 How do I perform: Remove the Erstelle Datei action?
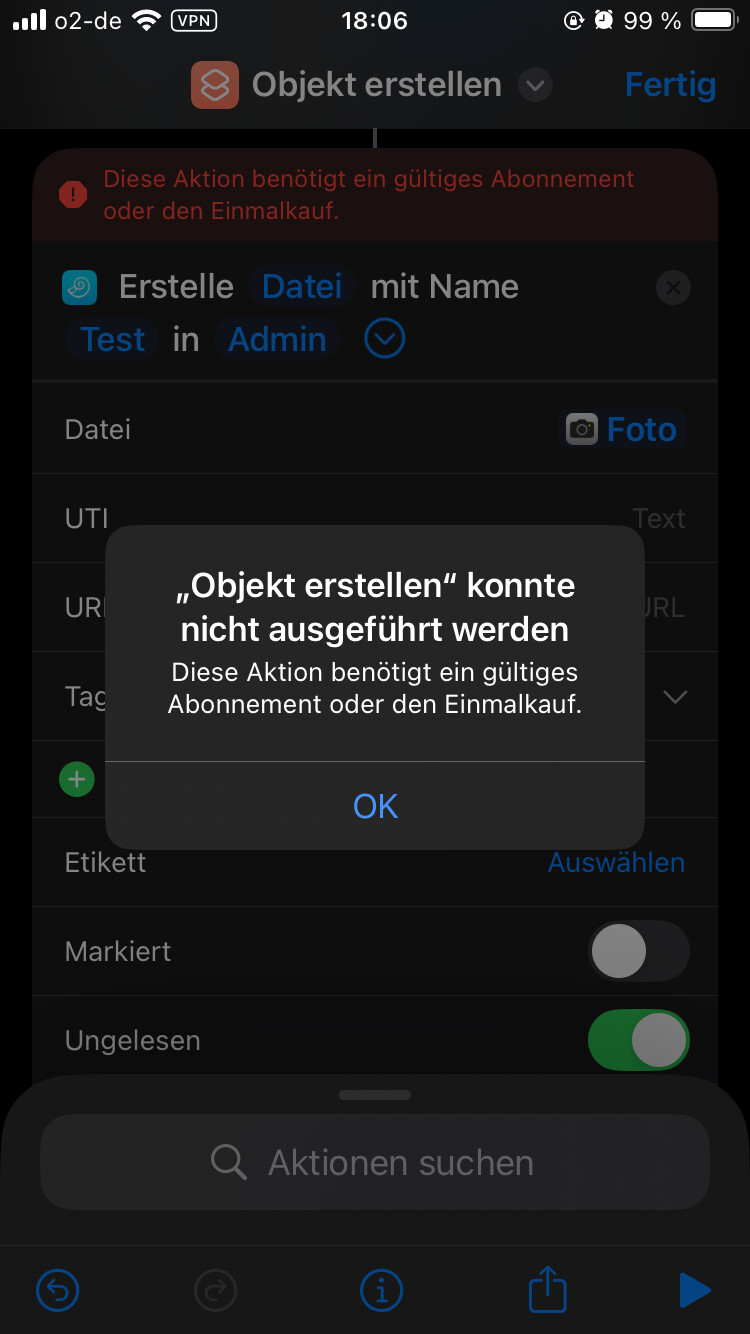pyautogui.click(x=673, y=289)
